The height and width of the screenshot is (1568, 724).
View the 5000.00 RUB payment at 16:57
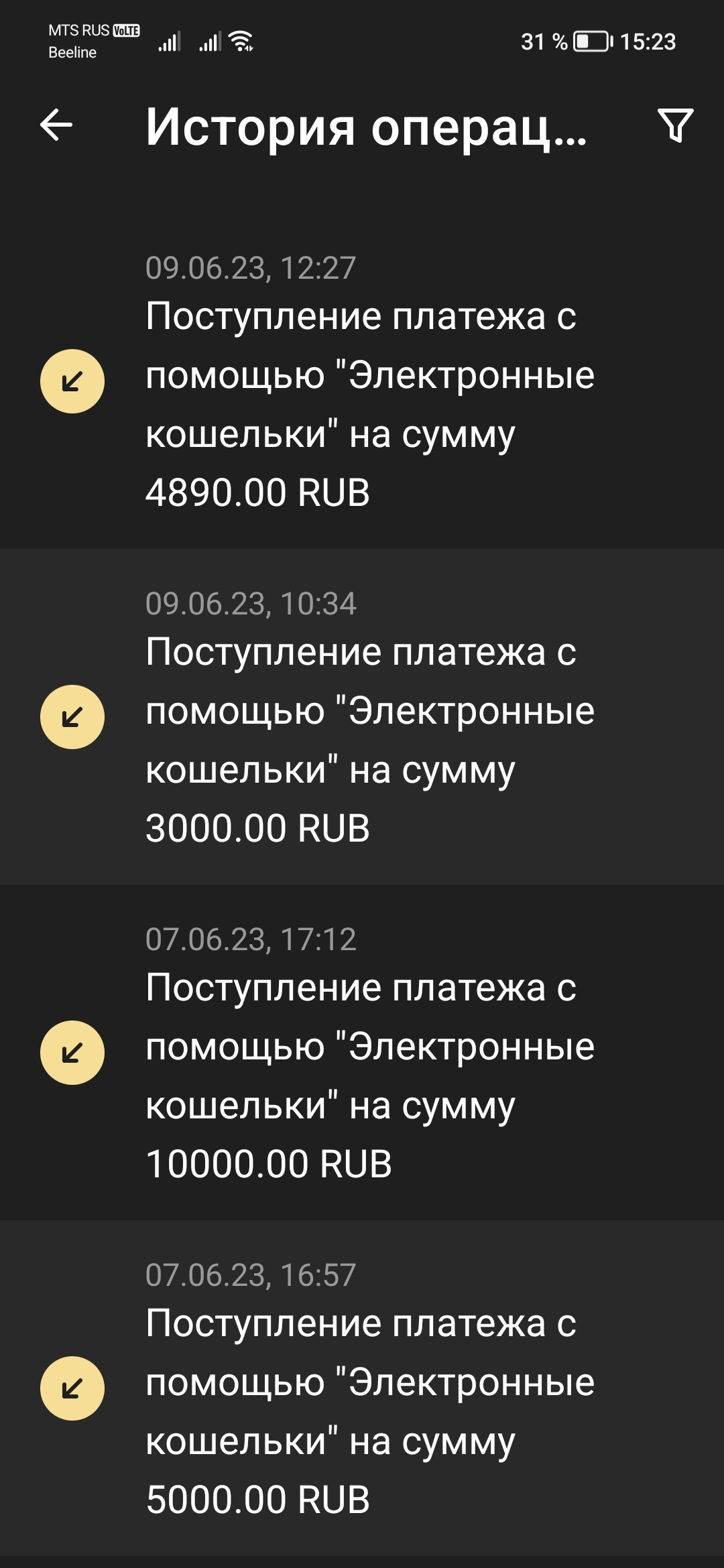[x=362, y=1387]
